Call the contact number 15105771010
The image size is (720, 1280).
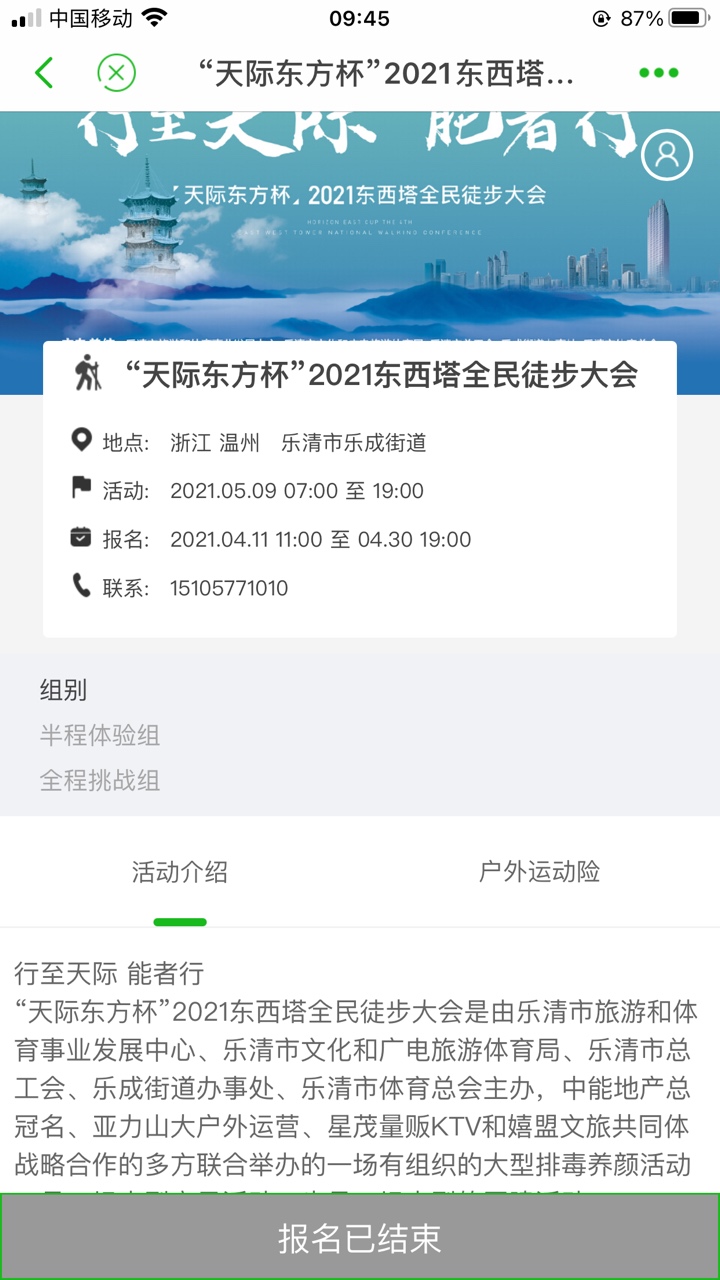[229, 588]
